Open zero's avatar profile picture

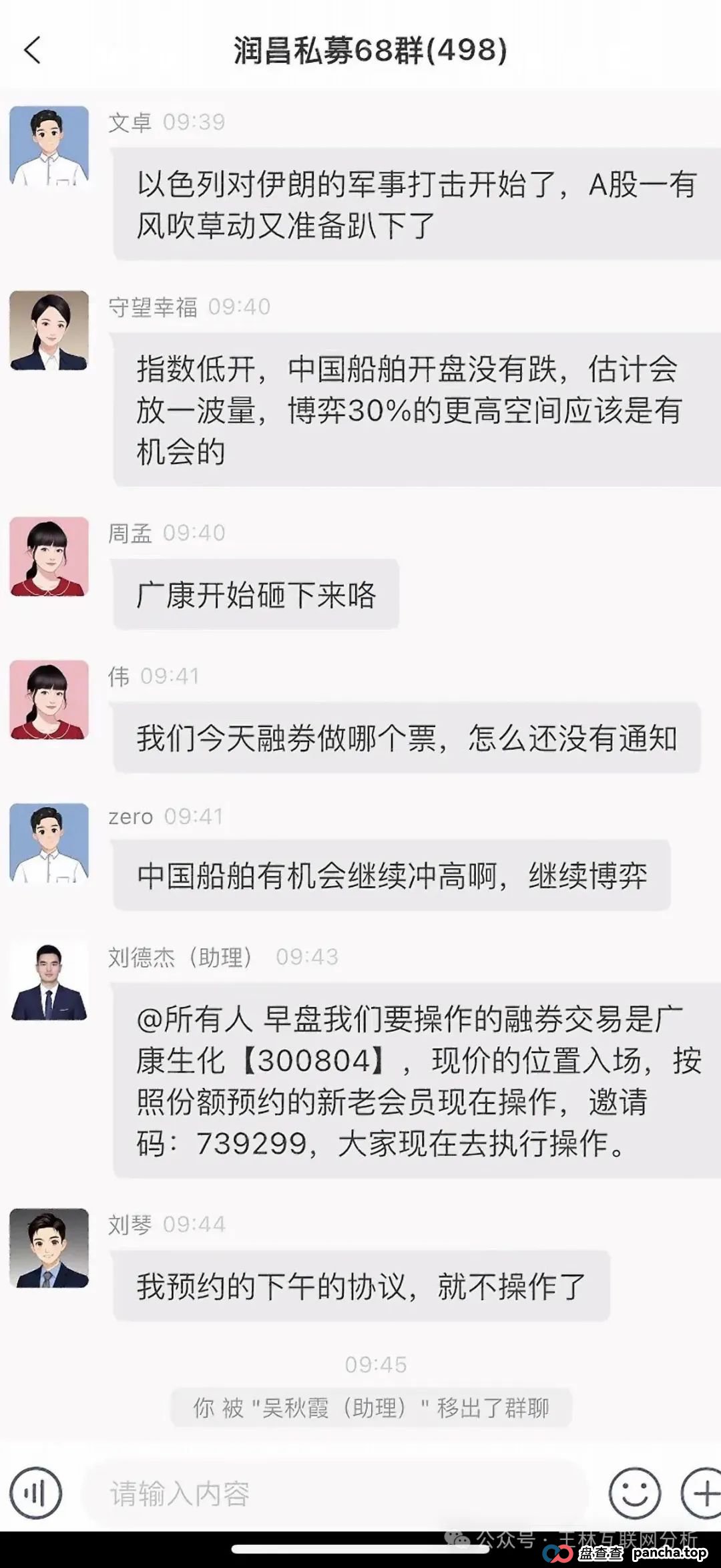point(48,843)
